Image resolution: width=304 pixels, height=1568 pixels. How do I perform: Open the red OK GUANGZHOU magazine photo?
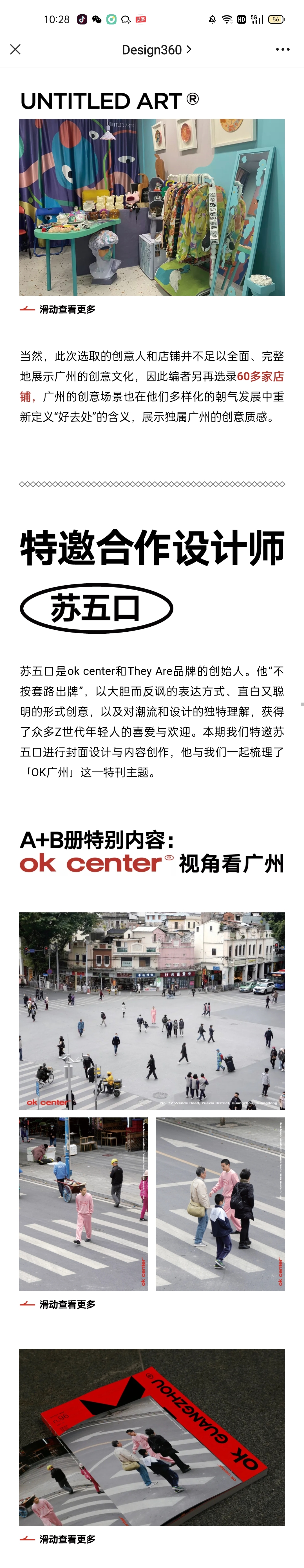point(152,1437)
